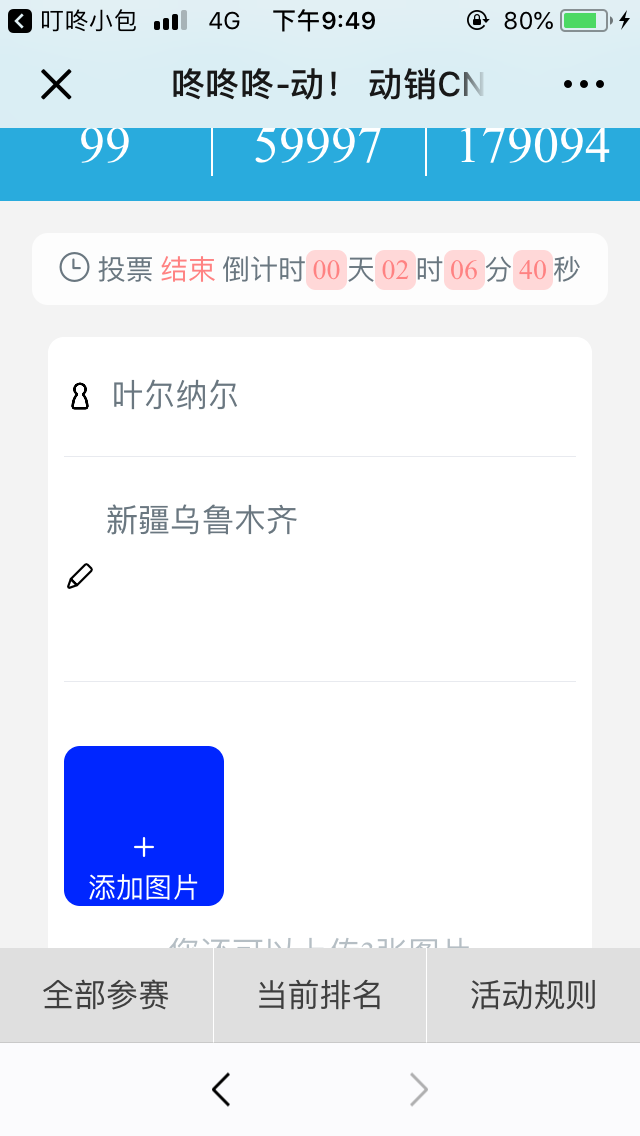Screen dimensions: 640x1136
Task: Tap 添加图片 to upload a picture
Action: pos(144,826)
